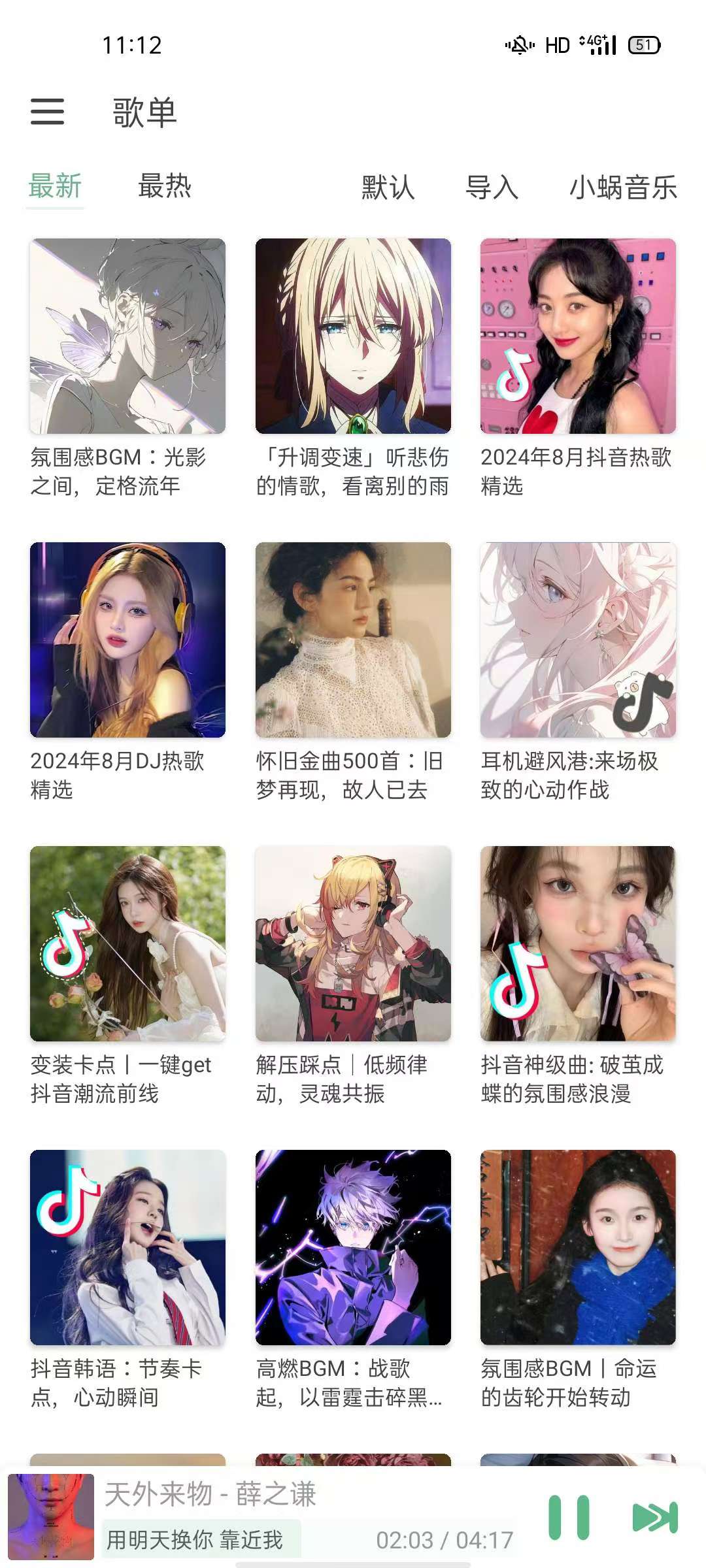Image resolution: width=706 pixels, height=1568 pixels.
Task: Switch to the 最热 tab
Action: click(164, 187)
